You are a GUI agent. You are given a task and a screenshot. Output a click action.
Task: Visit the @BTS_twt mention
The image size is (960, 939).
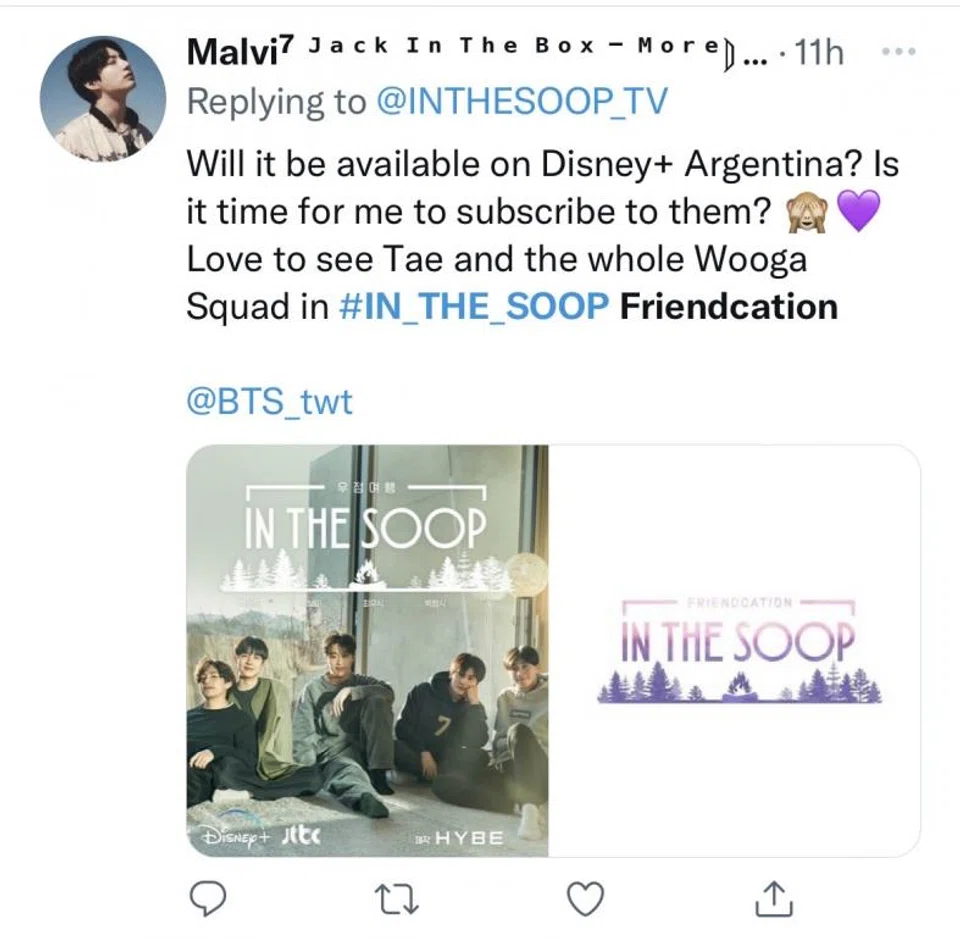(x=269, y=402)
